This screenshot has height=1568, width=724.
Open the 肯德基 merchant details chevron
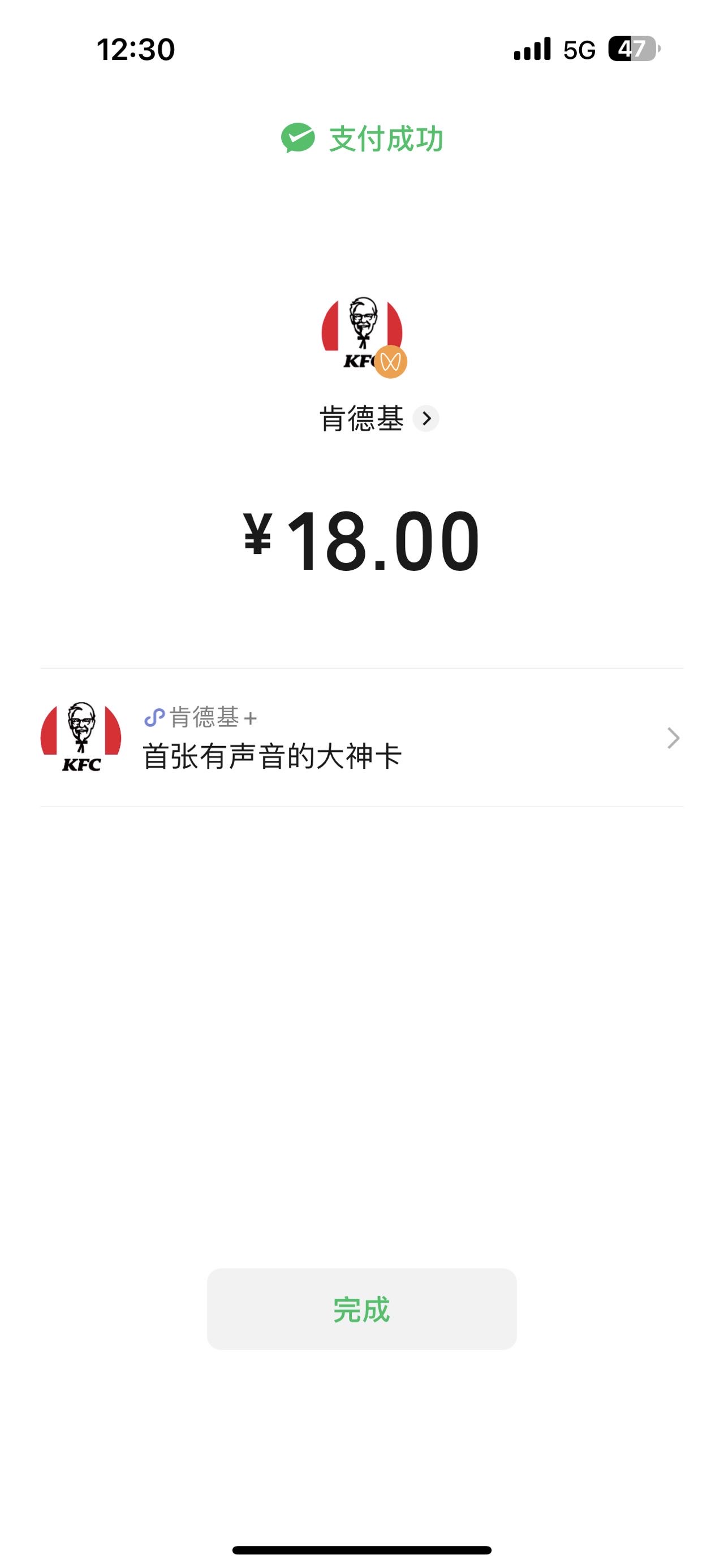425,418
